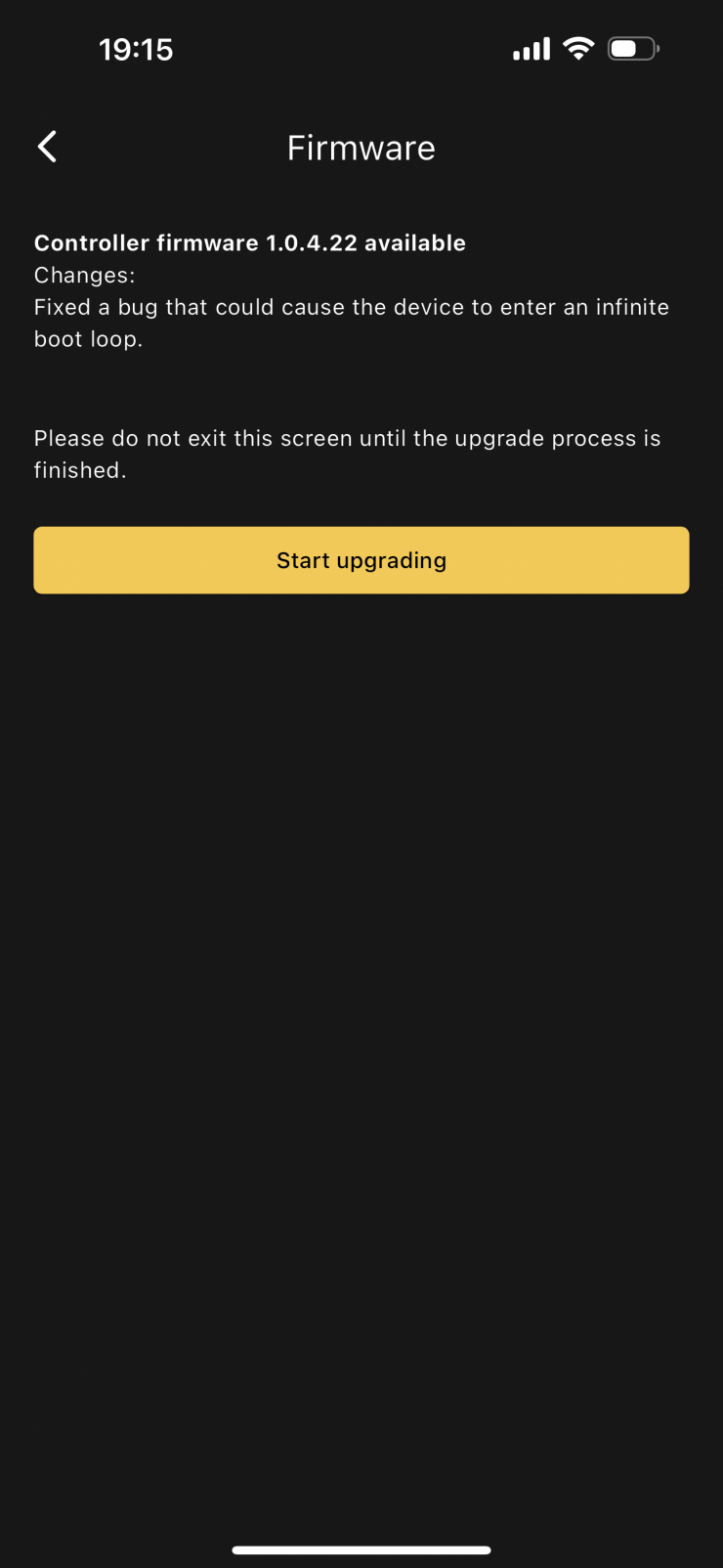Start upgrading the controller firmware
Screen dimensions: 723x1568
click(x=361, y=560)
